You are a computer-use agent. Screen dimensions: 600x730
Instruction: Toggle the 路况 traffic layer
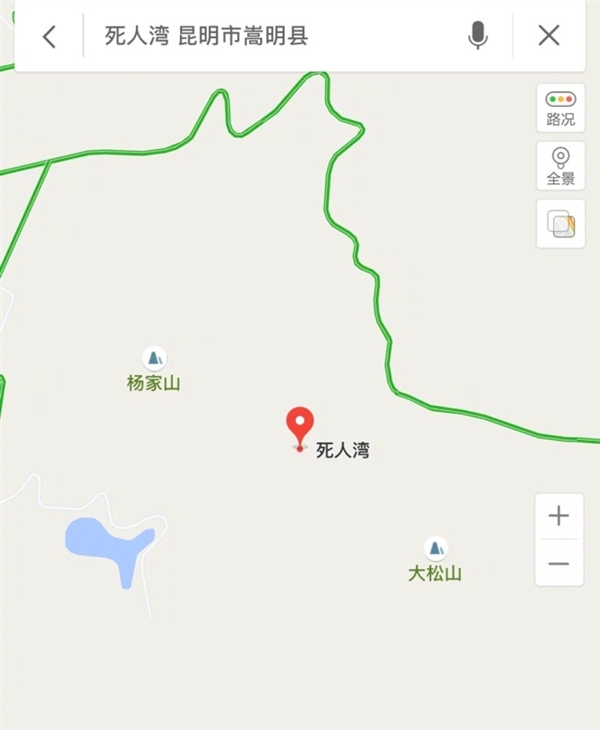click(560, 108)
